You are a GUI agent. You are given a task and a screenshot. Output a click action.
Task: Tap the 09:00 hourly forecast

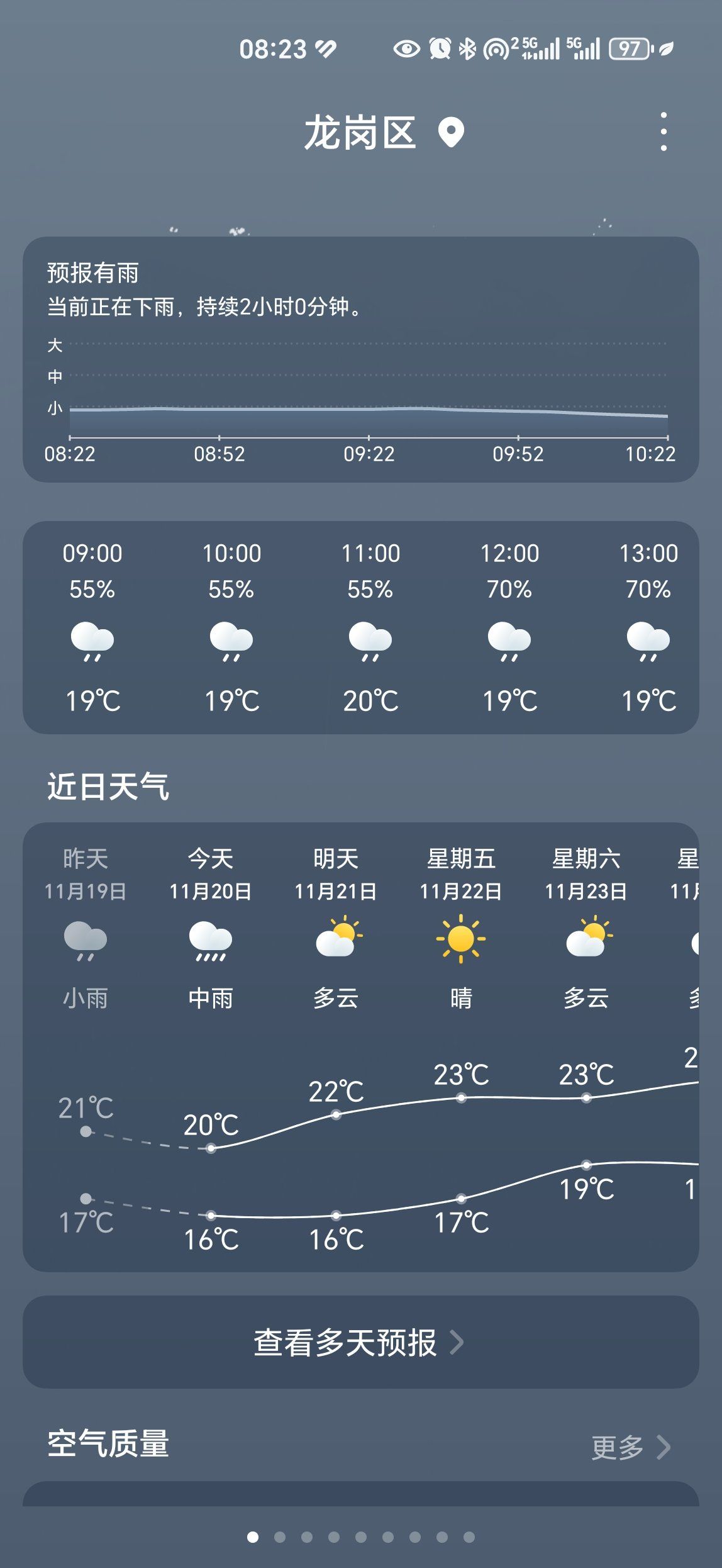pos(92,627)
